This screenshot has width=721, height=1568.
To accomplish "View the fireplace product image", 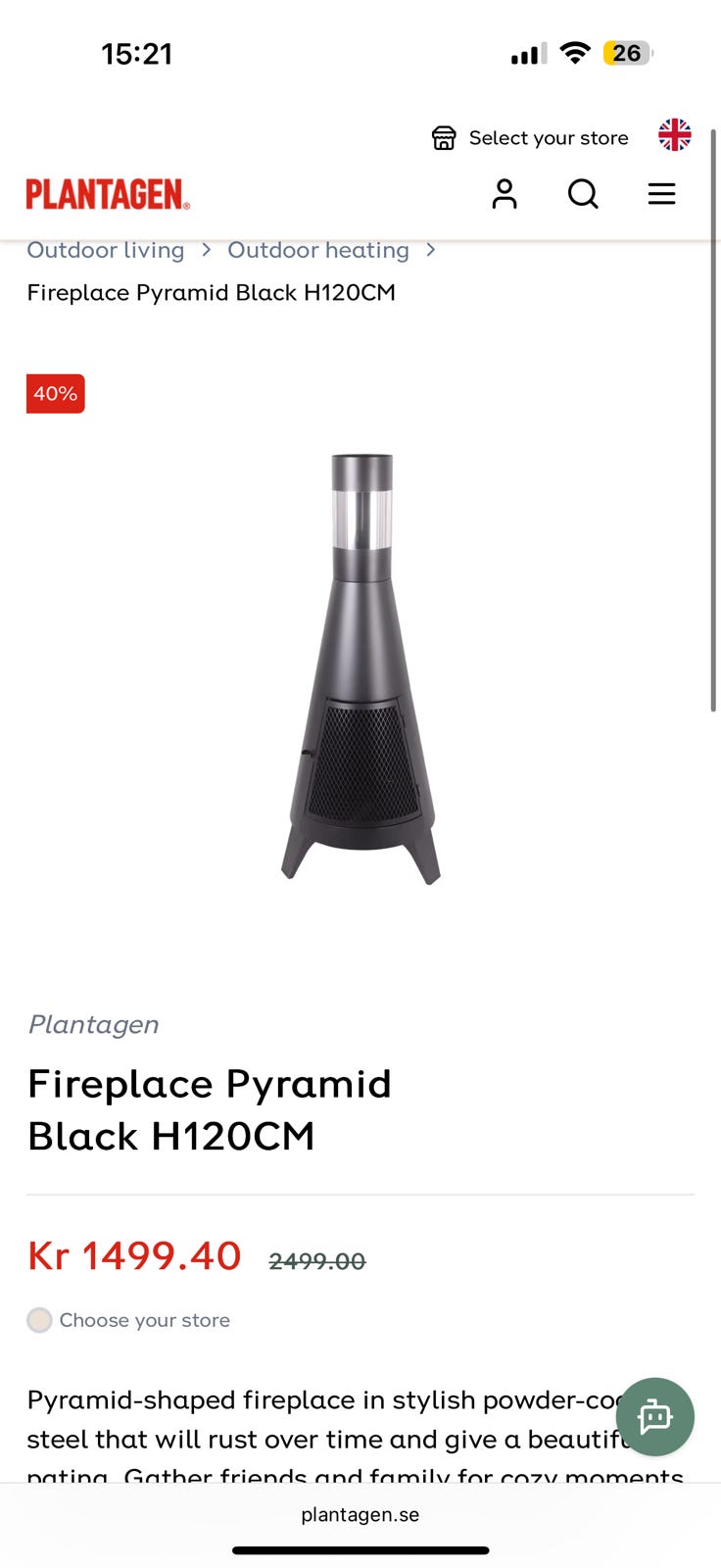I will click(361, 668).
